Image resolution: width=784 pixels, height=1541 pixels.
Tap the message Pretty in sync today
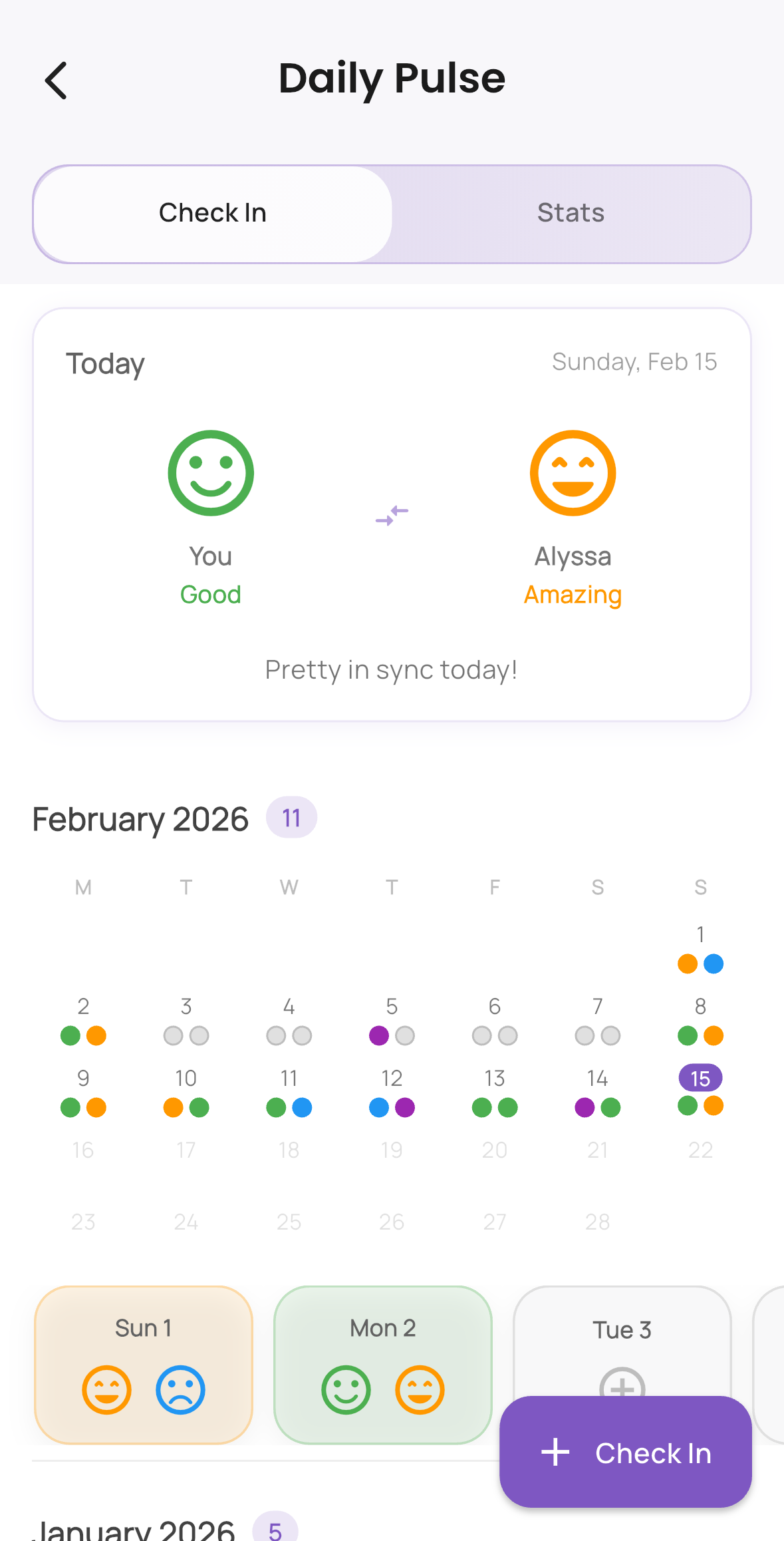[x=391, y=669]
